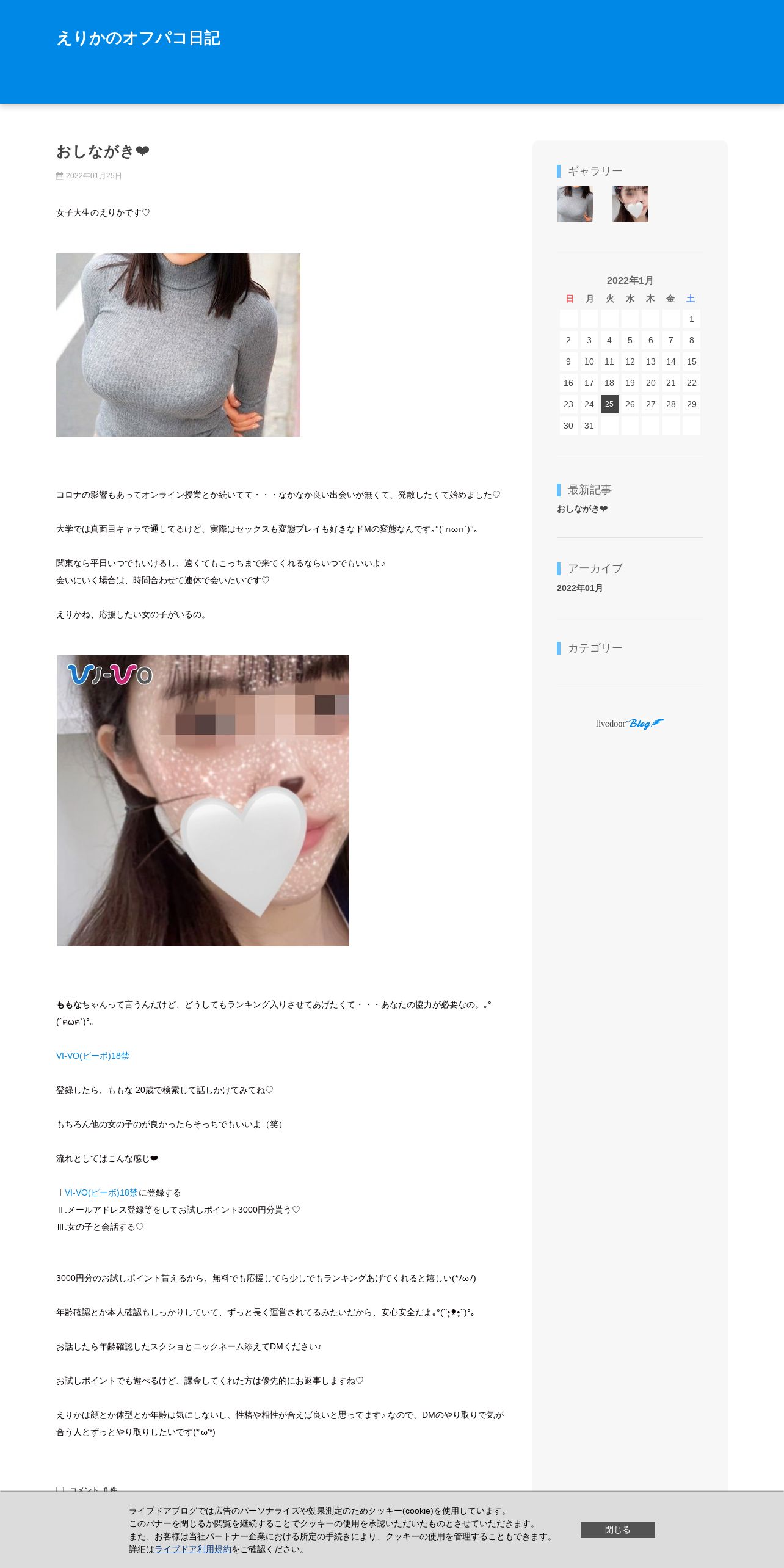Open the livedoor Blog logo link

coord(630,724)
